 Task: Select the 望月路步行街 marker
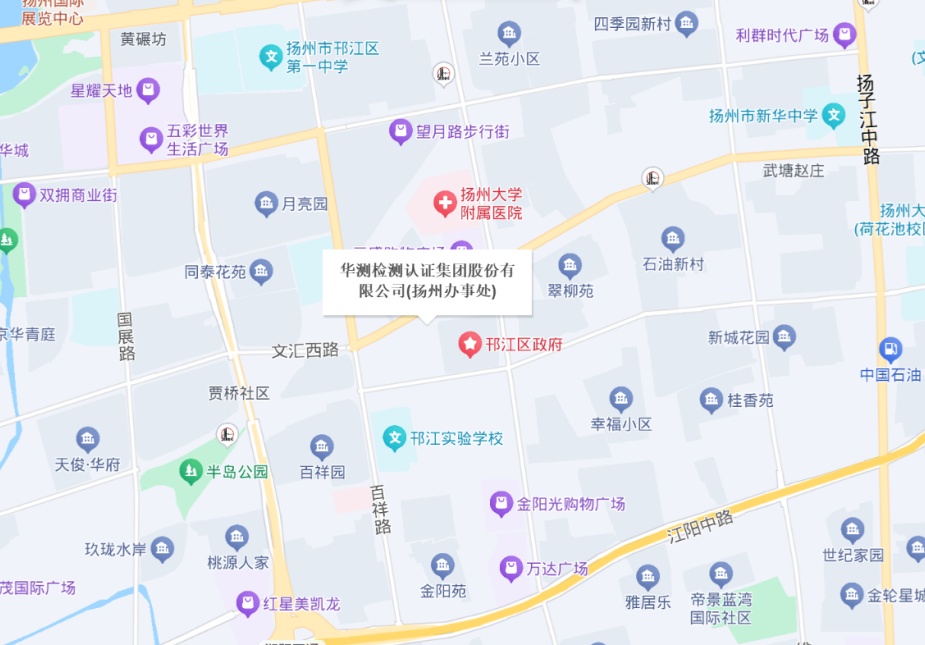(400, 131)
